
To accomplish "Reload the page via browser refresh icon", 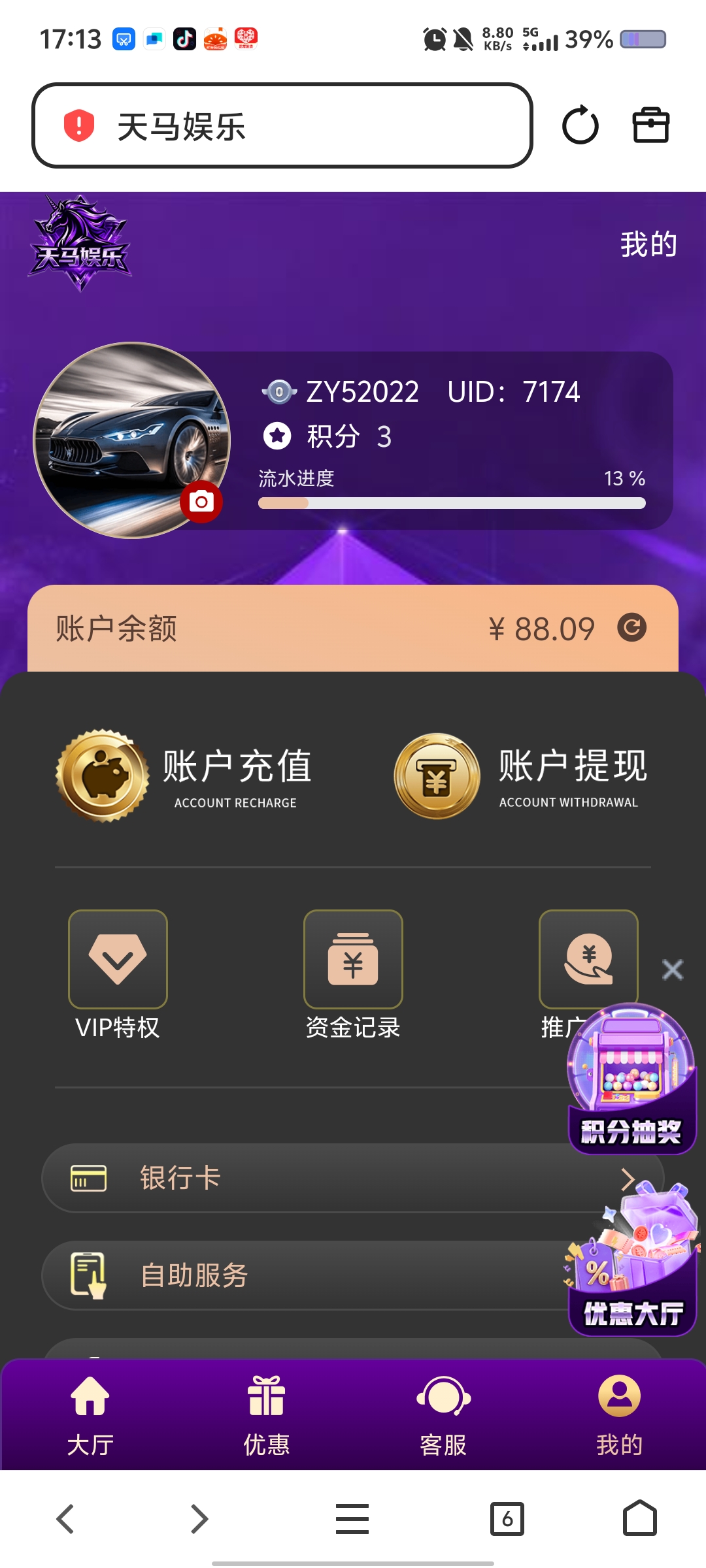I will click(580, 125).
